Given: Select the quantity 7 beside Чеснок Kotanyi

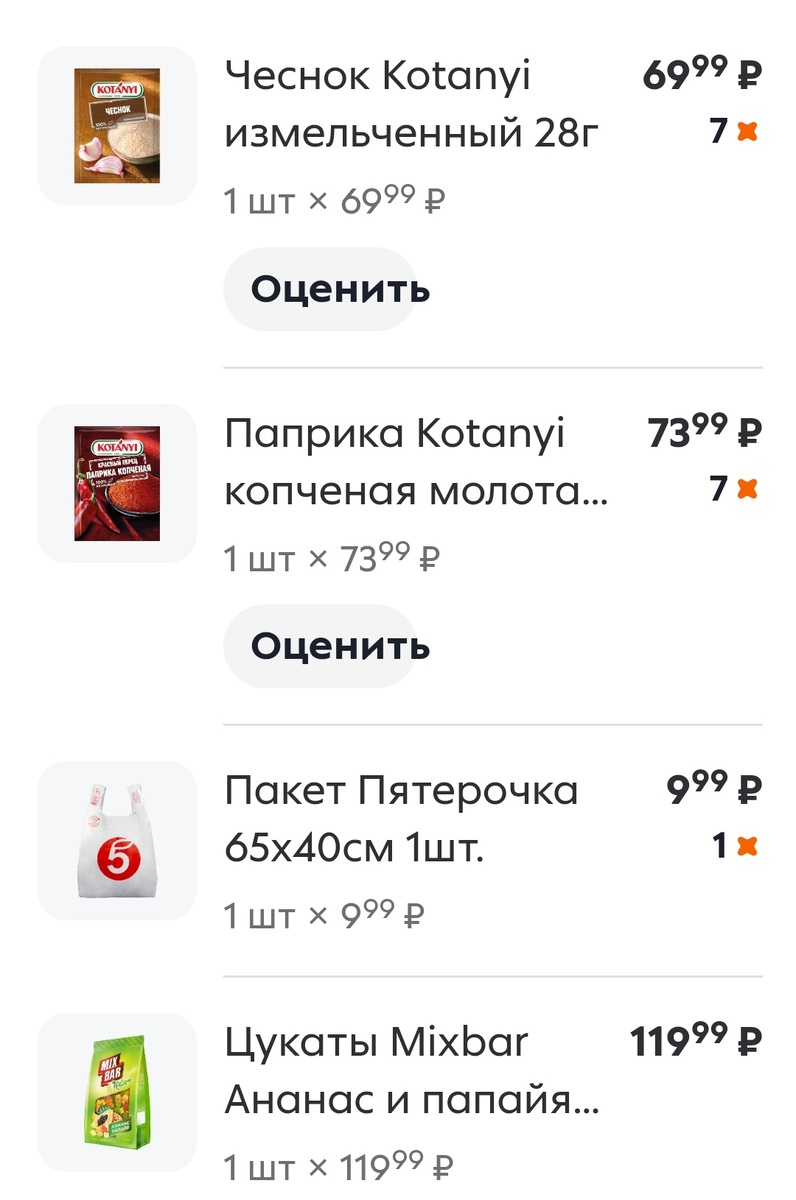Looking at the screenshot, I should coord(717,133).
